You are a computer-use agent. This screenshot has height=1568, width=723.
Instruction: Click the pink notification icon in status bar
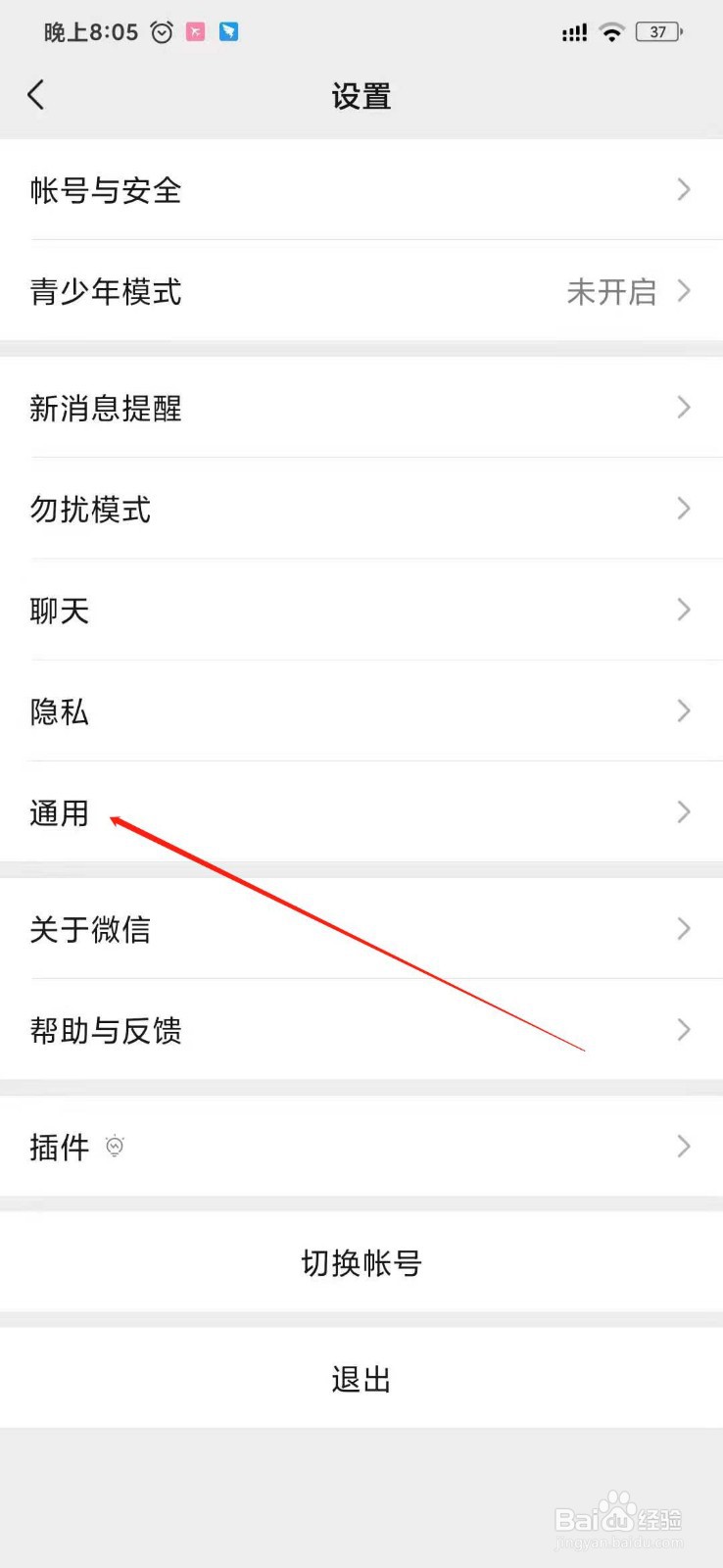click(x=196, y=32)
